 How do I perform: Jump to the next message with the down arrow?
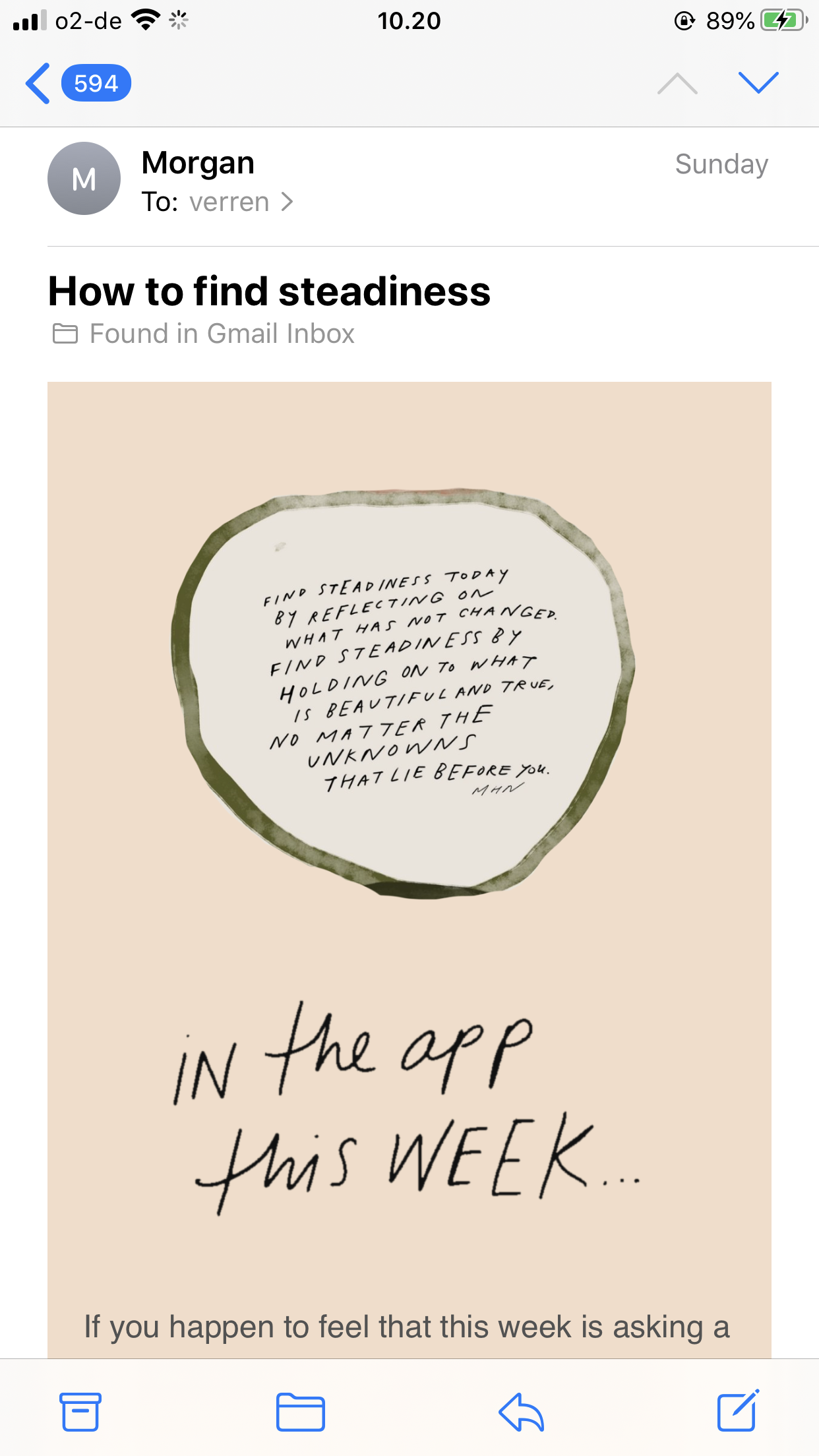pyautogui.click(x=758, y=83)
